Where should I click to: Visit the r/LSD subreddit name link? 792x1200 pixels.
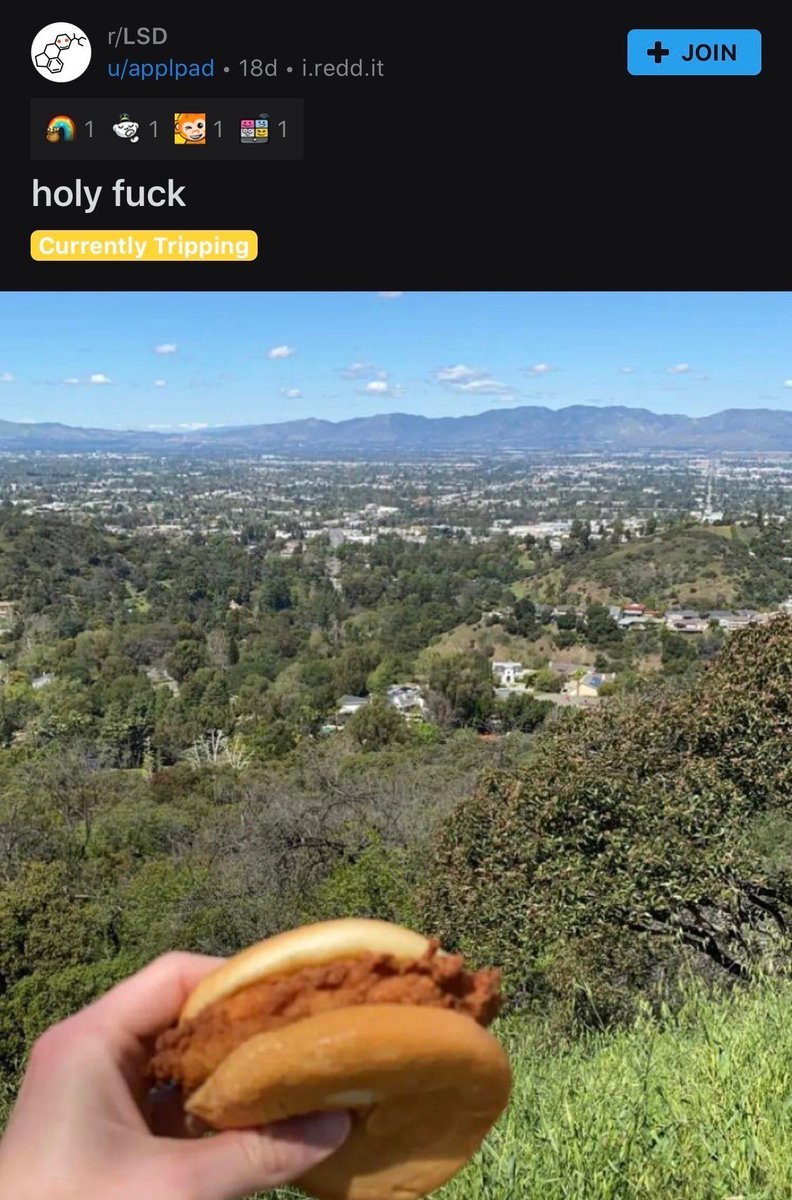click(137, 37)
